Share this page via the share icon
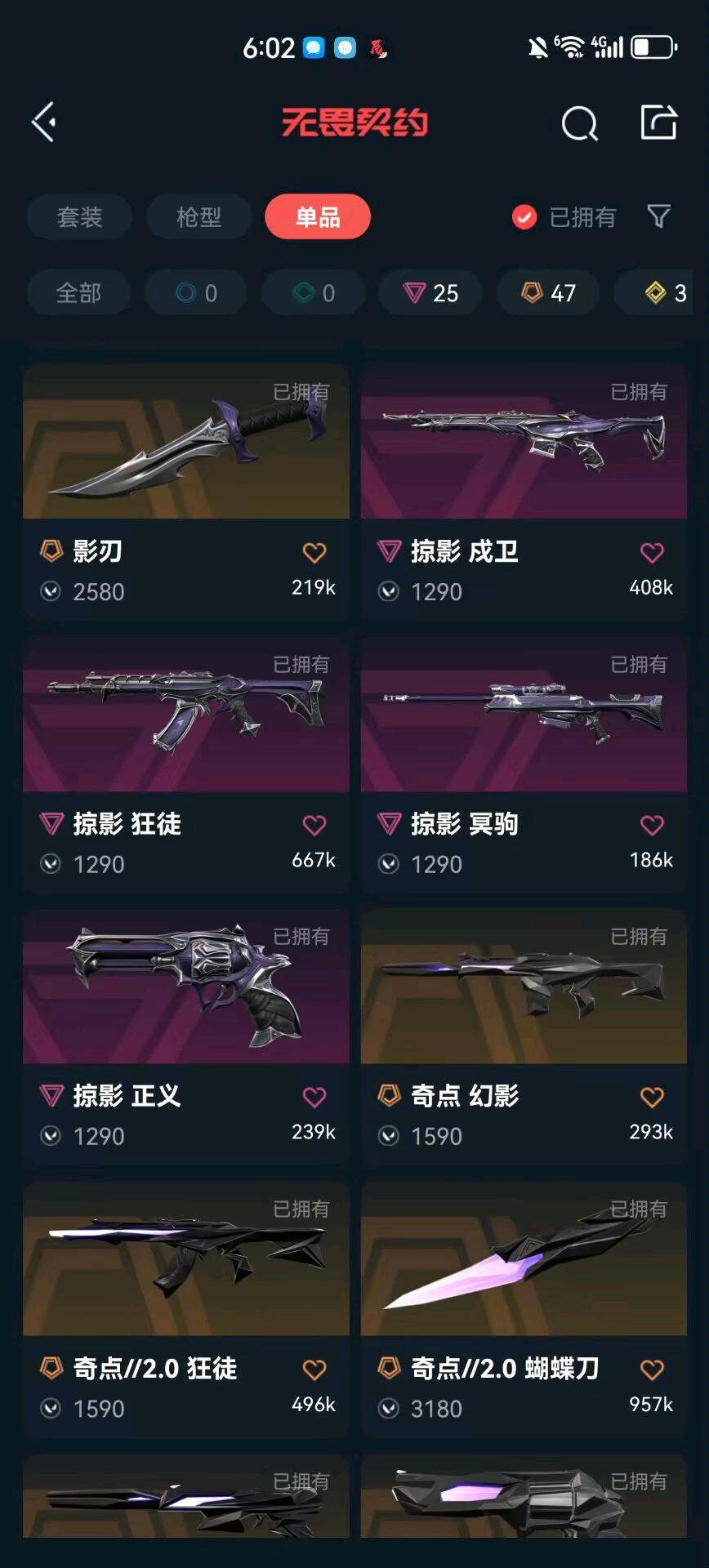 658,122
